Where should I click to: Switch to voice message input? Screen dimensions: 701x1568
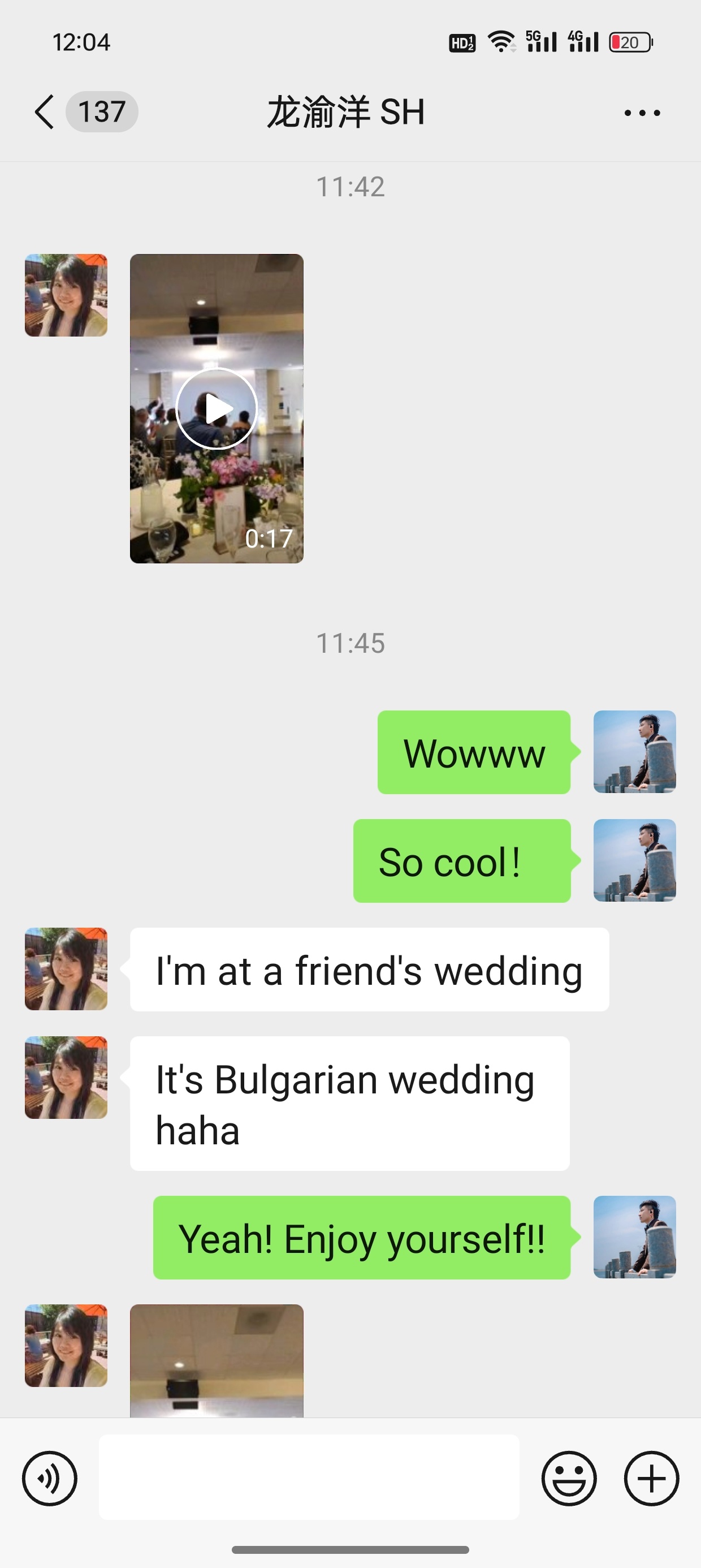point(50,1478)
